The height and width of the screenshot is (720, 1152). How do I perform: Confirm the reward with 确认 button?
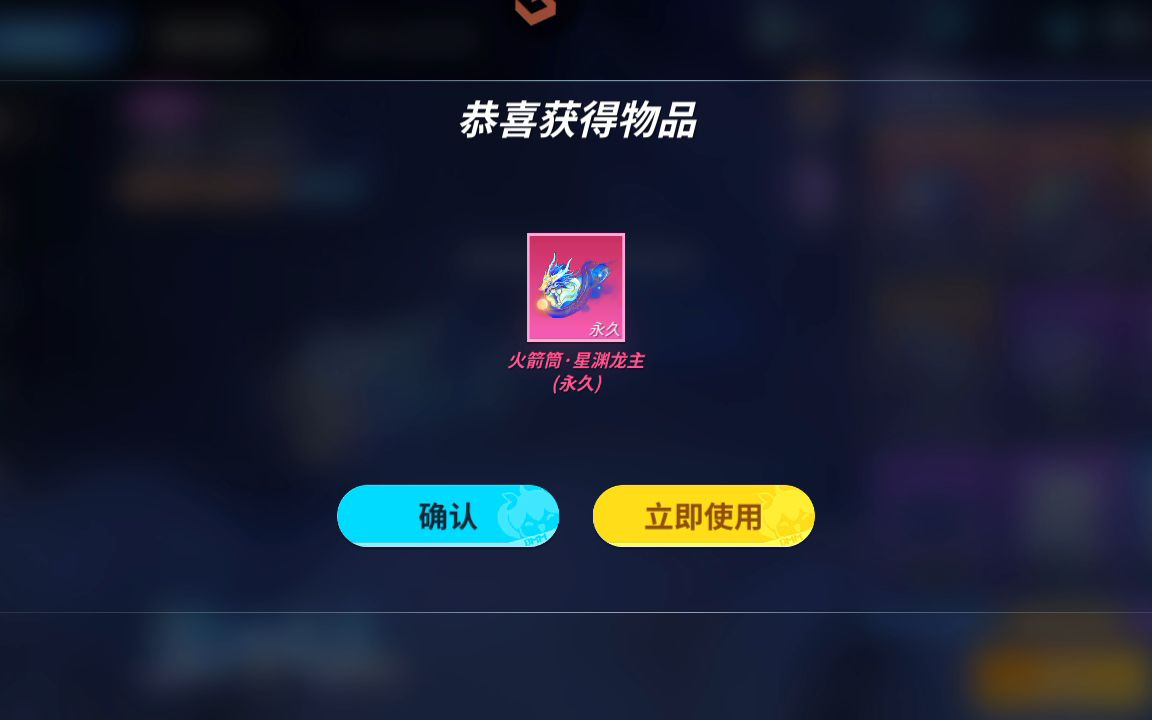coord(447,516)
